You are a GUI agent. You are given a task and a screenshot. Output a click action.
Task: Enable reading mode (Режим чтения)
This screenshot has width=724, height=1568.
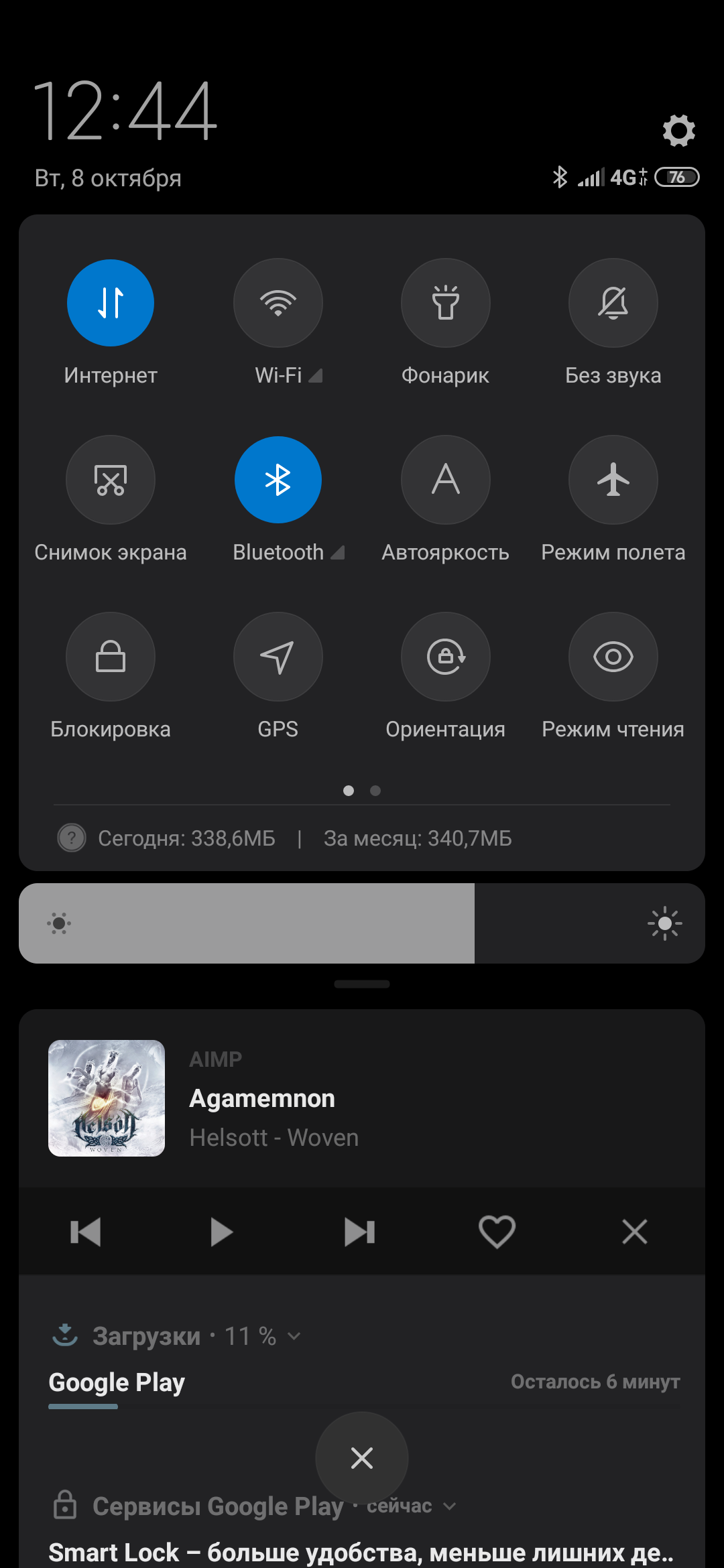tap(613, 657)
